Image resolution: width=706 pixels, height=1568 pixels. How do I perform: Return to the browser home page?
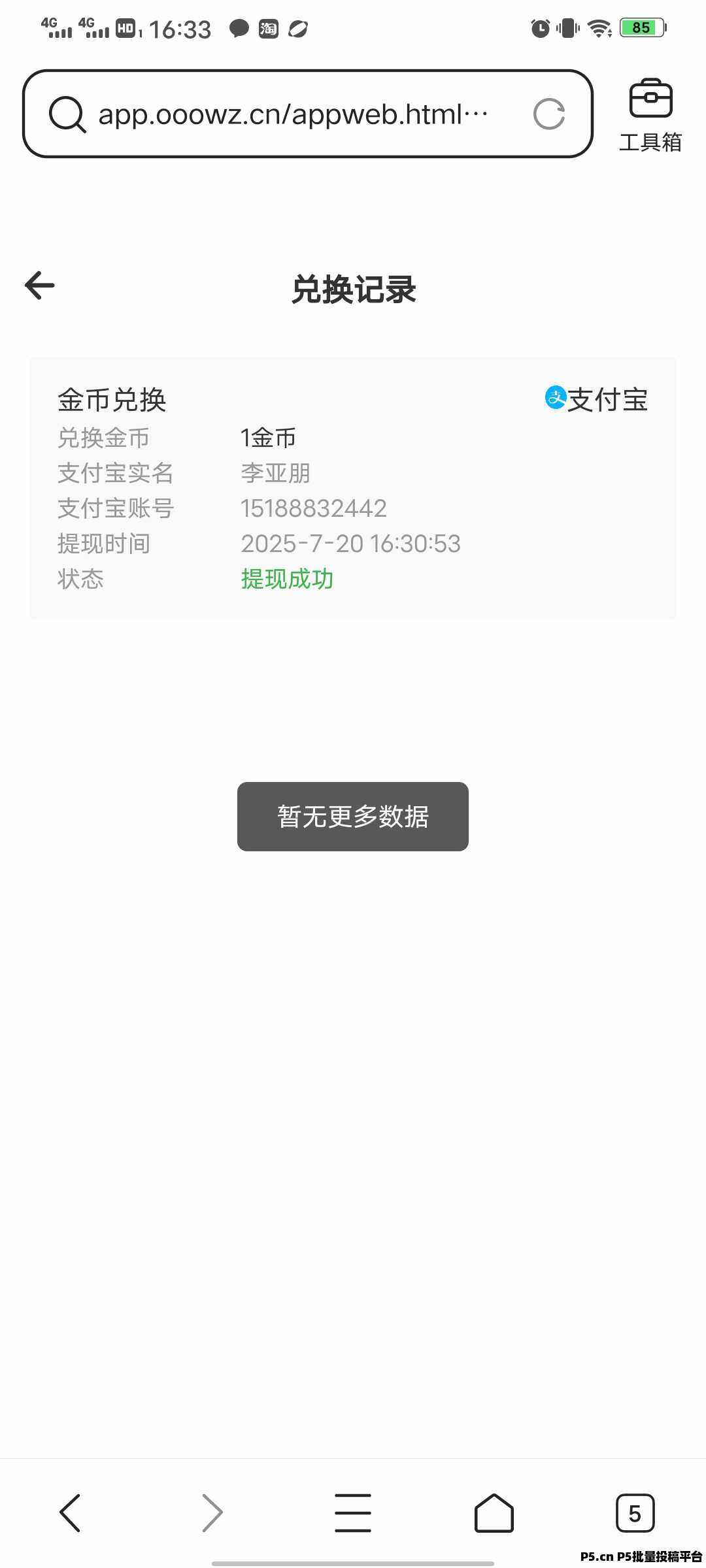pos(494,1512)
